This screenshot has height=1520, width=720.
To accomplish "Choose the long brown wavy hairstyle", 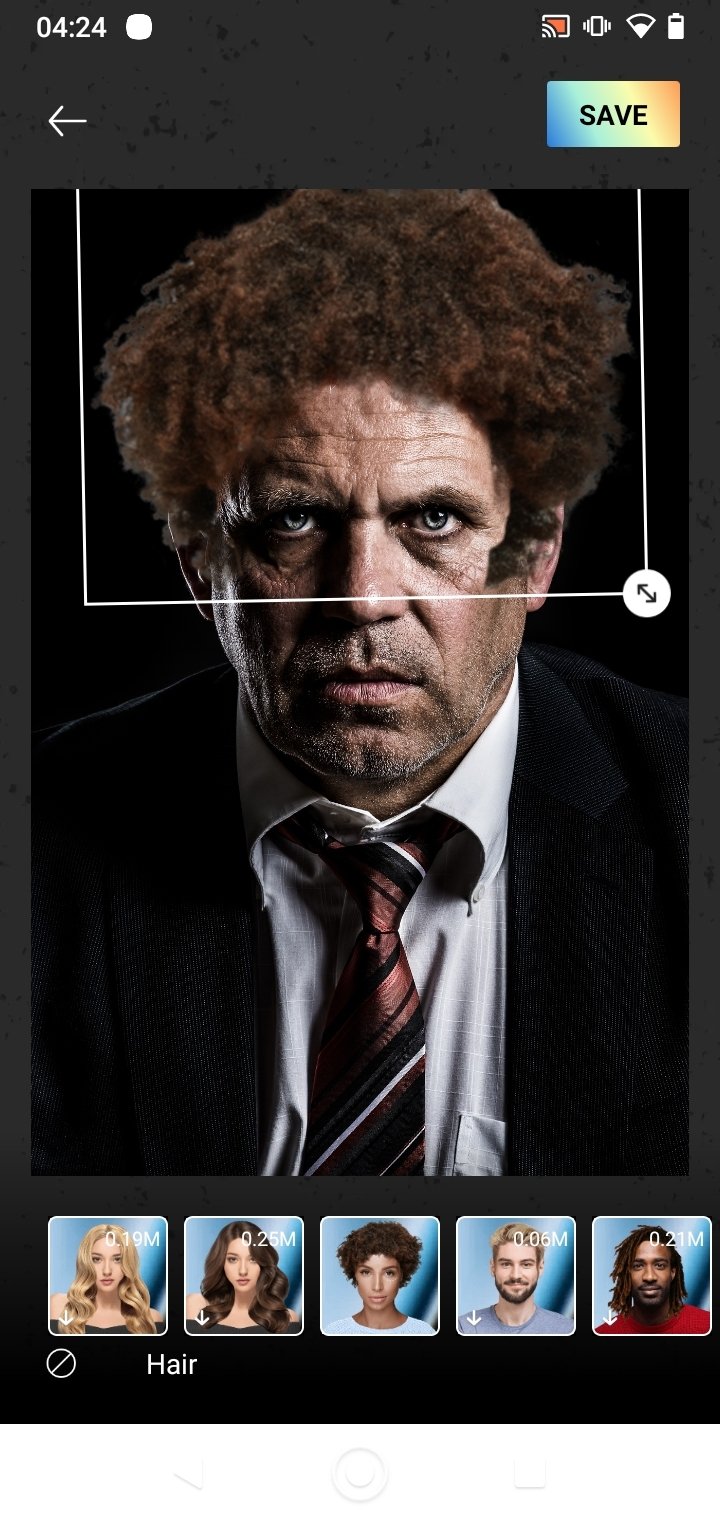I will click(244, 1276).
